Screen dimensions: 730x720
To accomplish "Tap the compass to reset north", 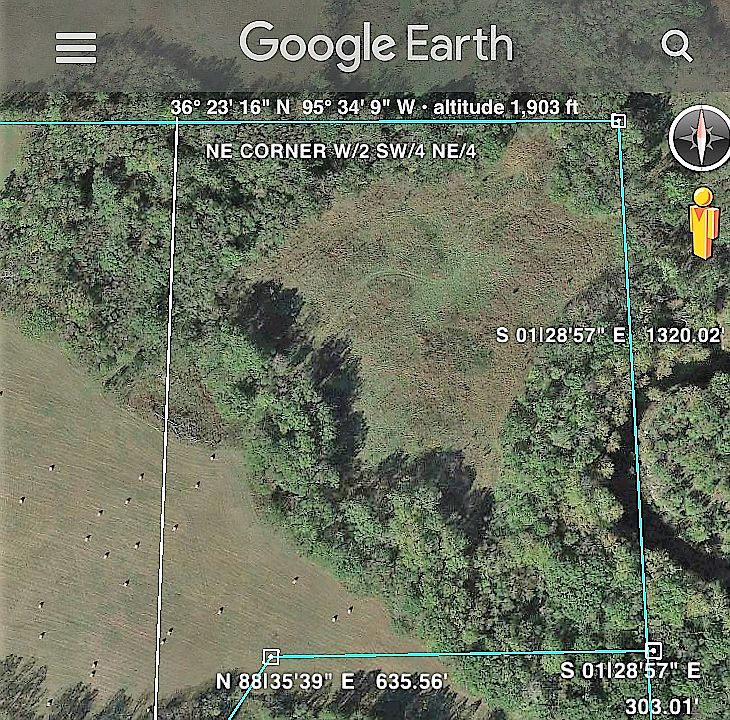I will pos(700,138).
